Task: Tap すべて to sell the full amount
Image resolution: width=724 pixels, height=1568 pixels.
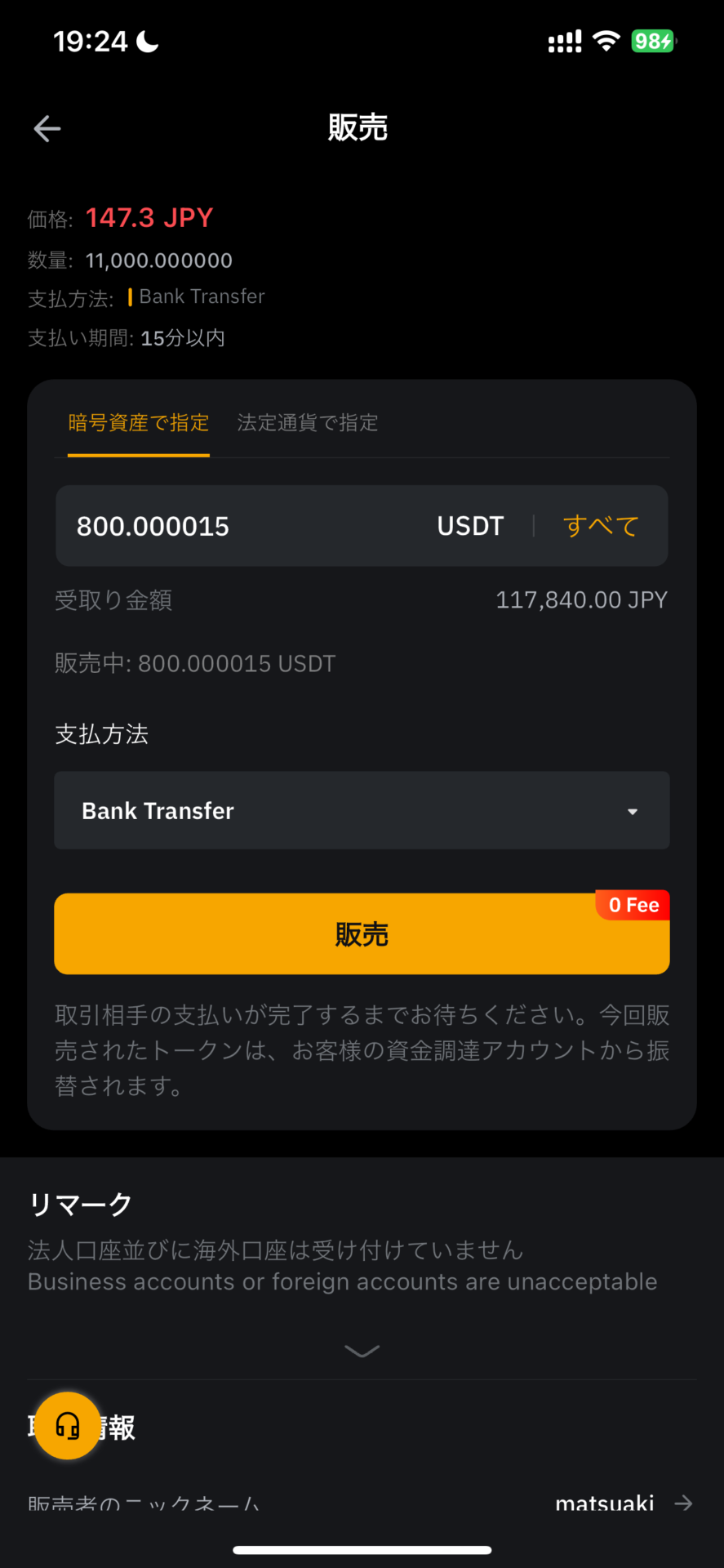Action: pyautogui.click(x=601, y=526)
